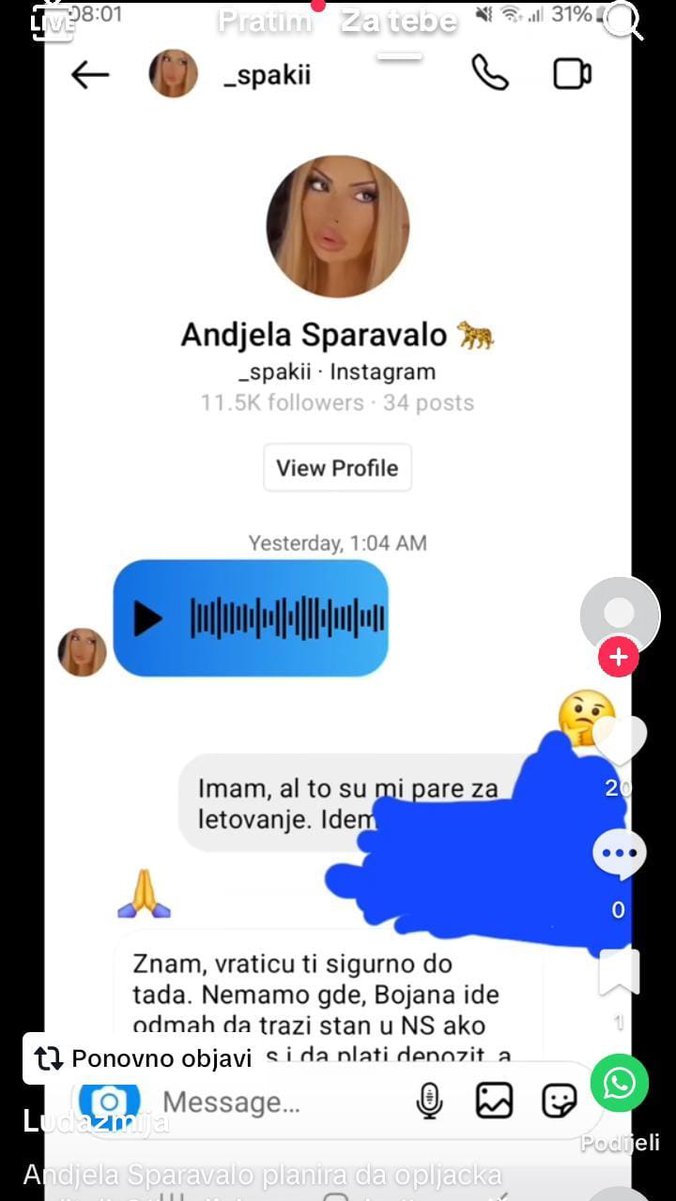Screen dimensions: 676x1201
Task: Switch to the Pratim tab
Action: pyautogui.click(x=265, y=22)
